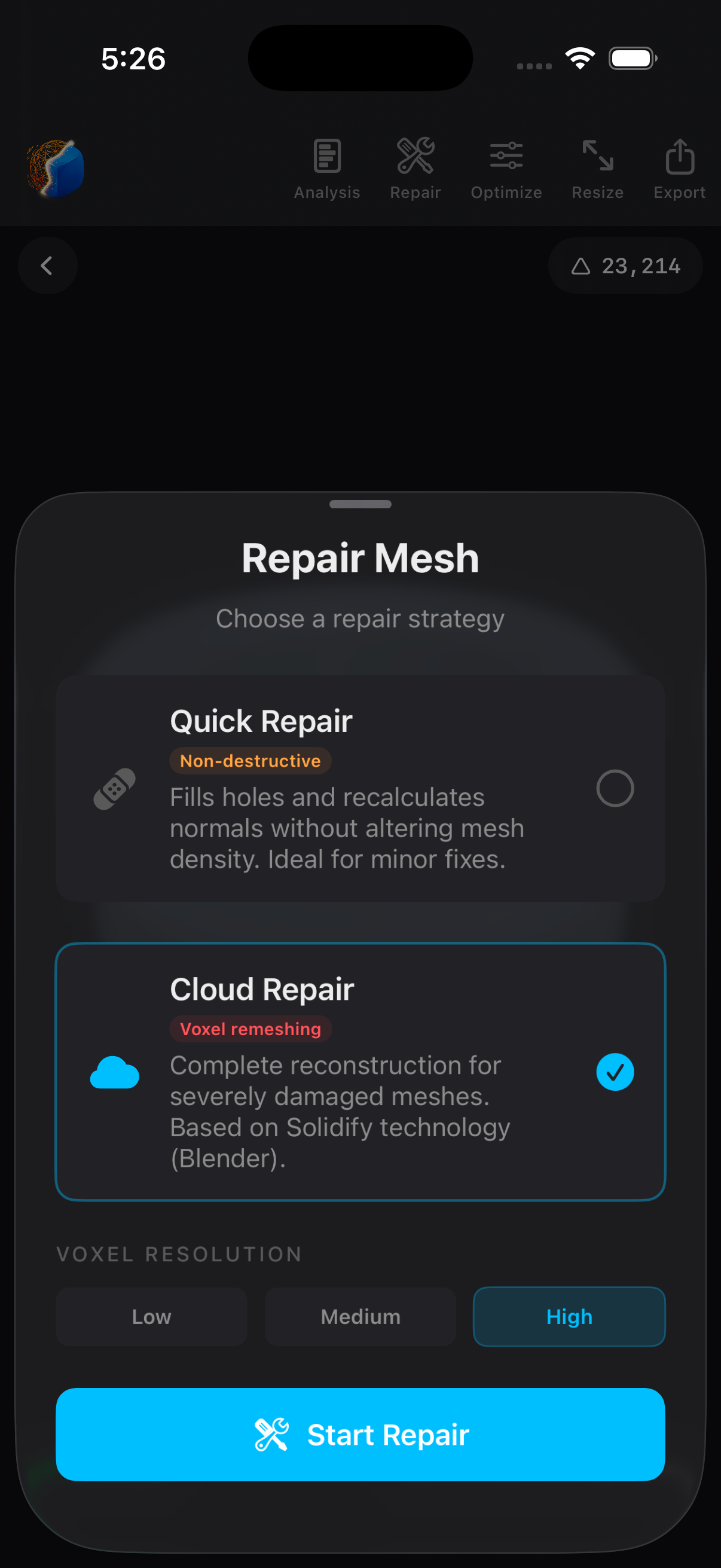Open the Resize tool
This screenshot has width=721, height=1568.
(597, 169)
